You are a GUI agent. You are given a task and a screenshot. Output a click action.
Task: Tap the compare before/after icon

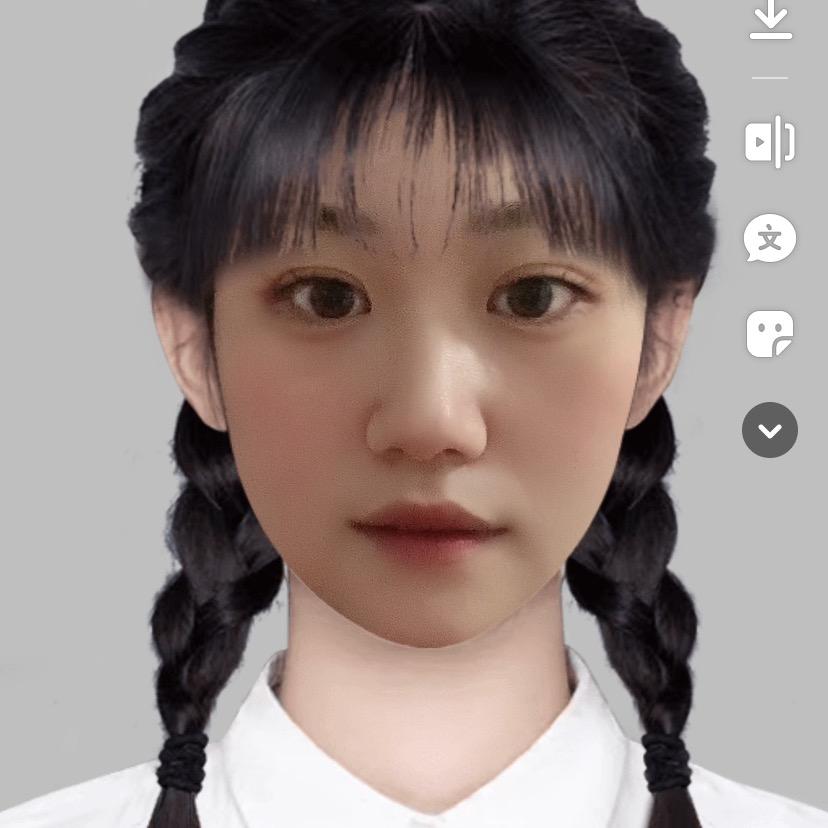770,142
